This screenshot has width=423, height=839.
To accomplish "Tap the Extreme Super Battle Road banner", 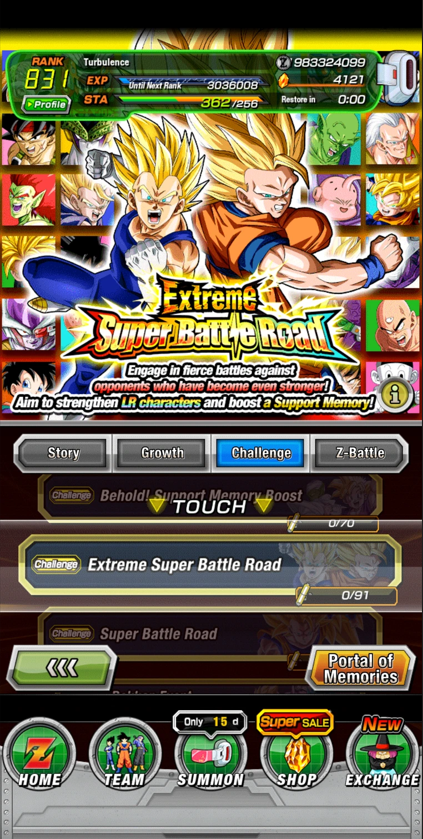I will 210,262.
